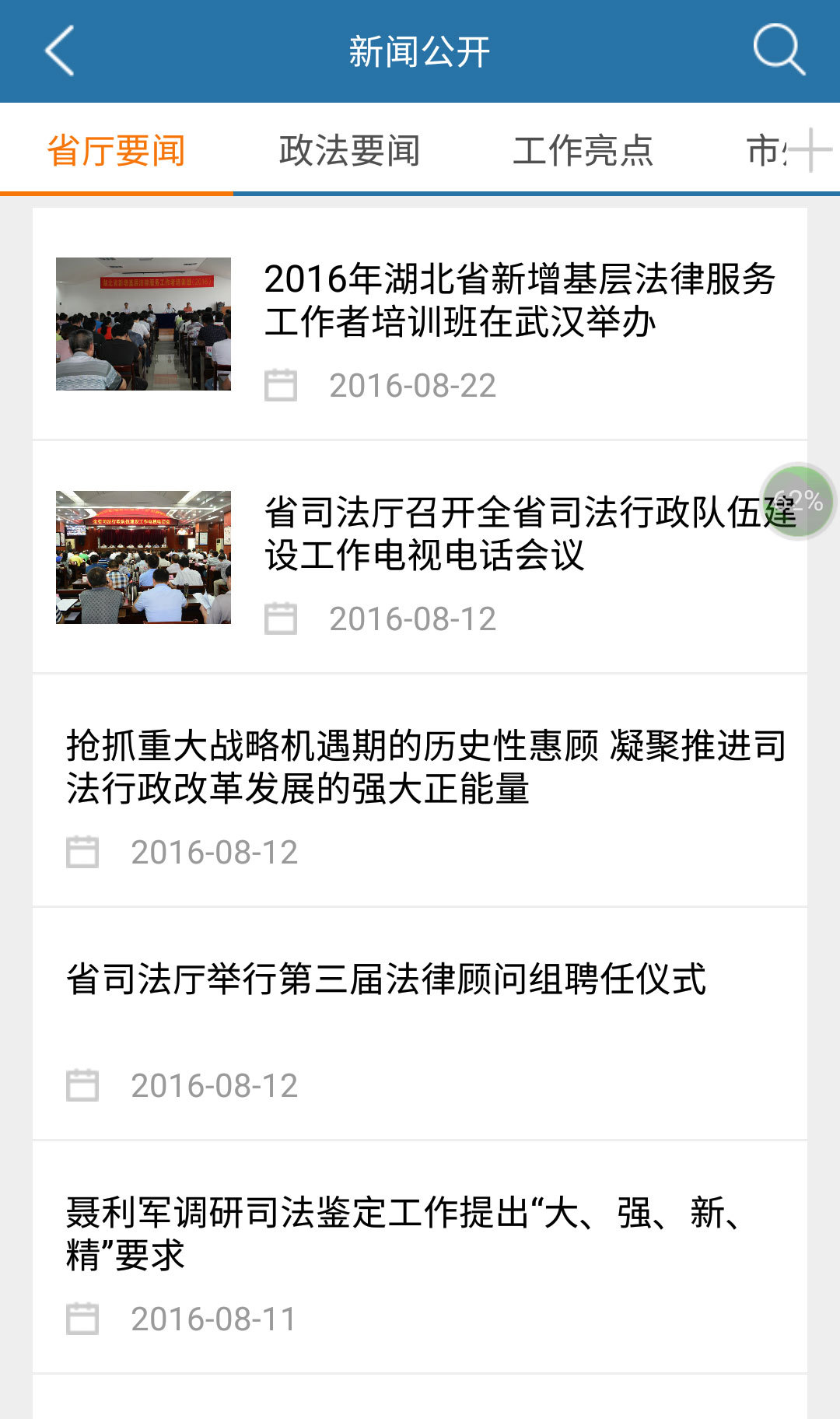This screenshot has height=1419, width=840.
Task: Open 聂利军调研司法鉴定工作 article
Action: tap(404, 1234)
